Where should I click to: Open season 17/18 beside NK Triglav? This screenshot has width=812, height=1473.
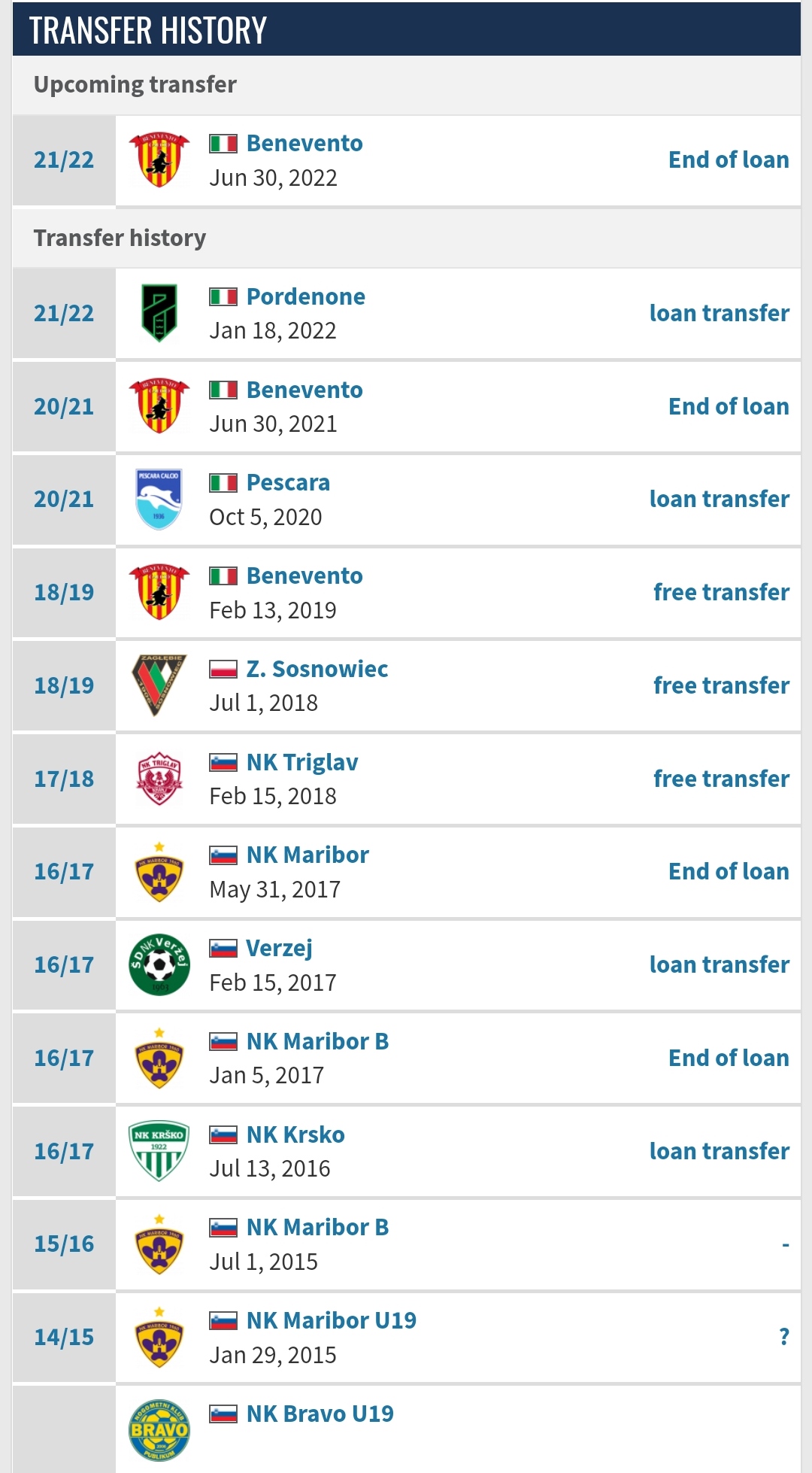pyautogui.click(x=64, y=779)
